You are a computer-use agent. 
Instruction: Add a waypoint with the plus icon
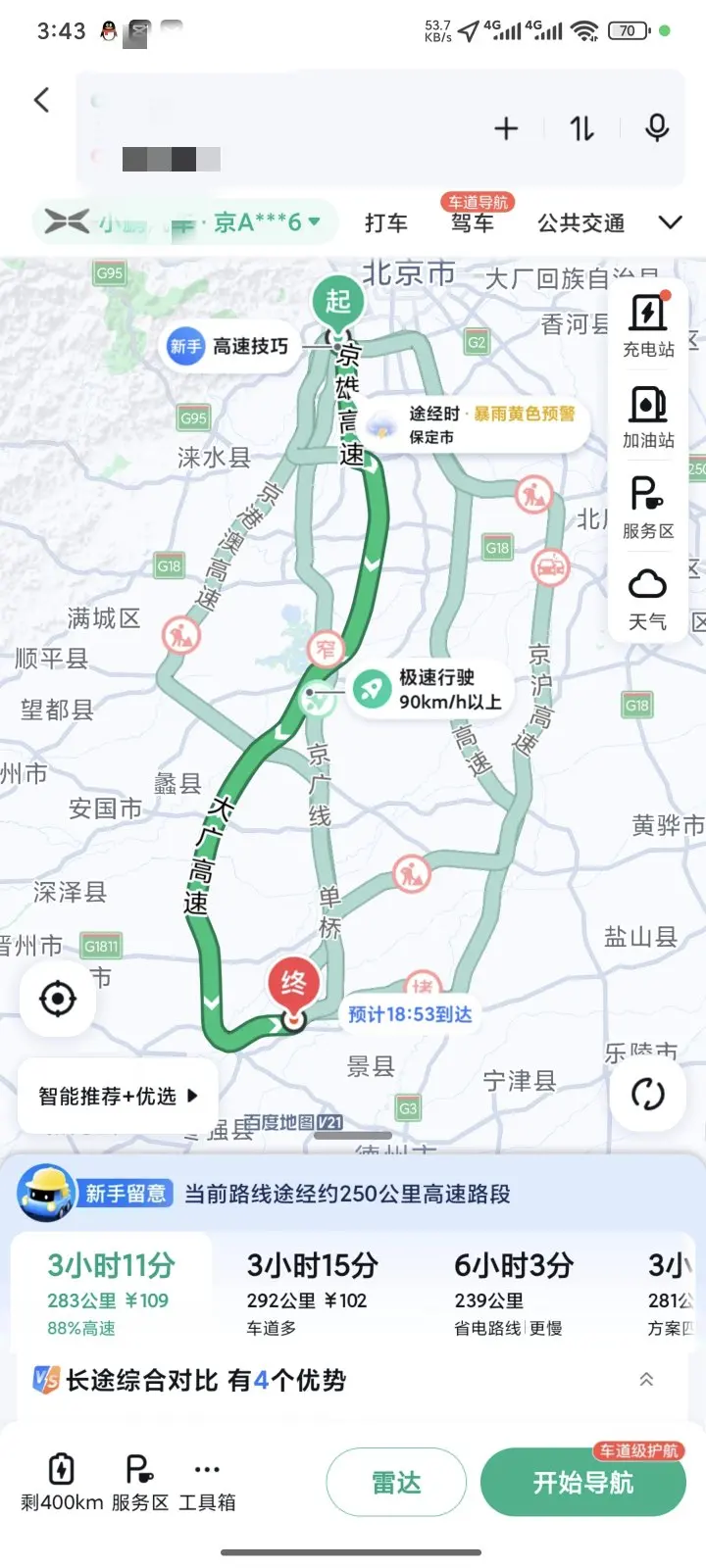pyautogui.click(x=506, y=128)
